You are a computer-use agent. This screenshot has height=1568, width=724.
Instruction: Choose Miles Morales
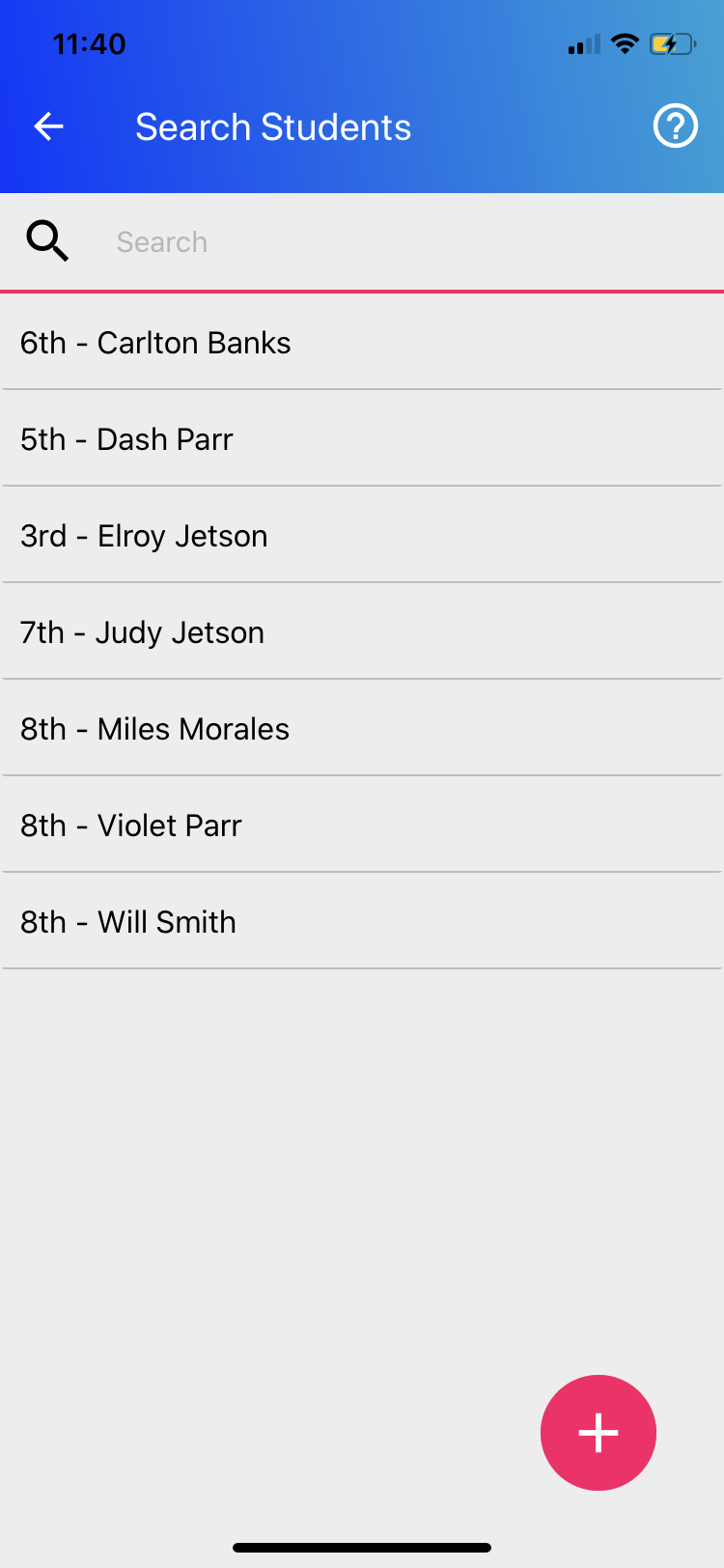tap(362, 729)
